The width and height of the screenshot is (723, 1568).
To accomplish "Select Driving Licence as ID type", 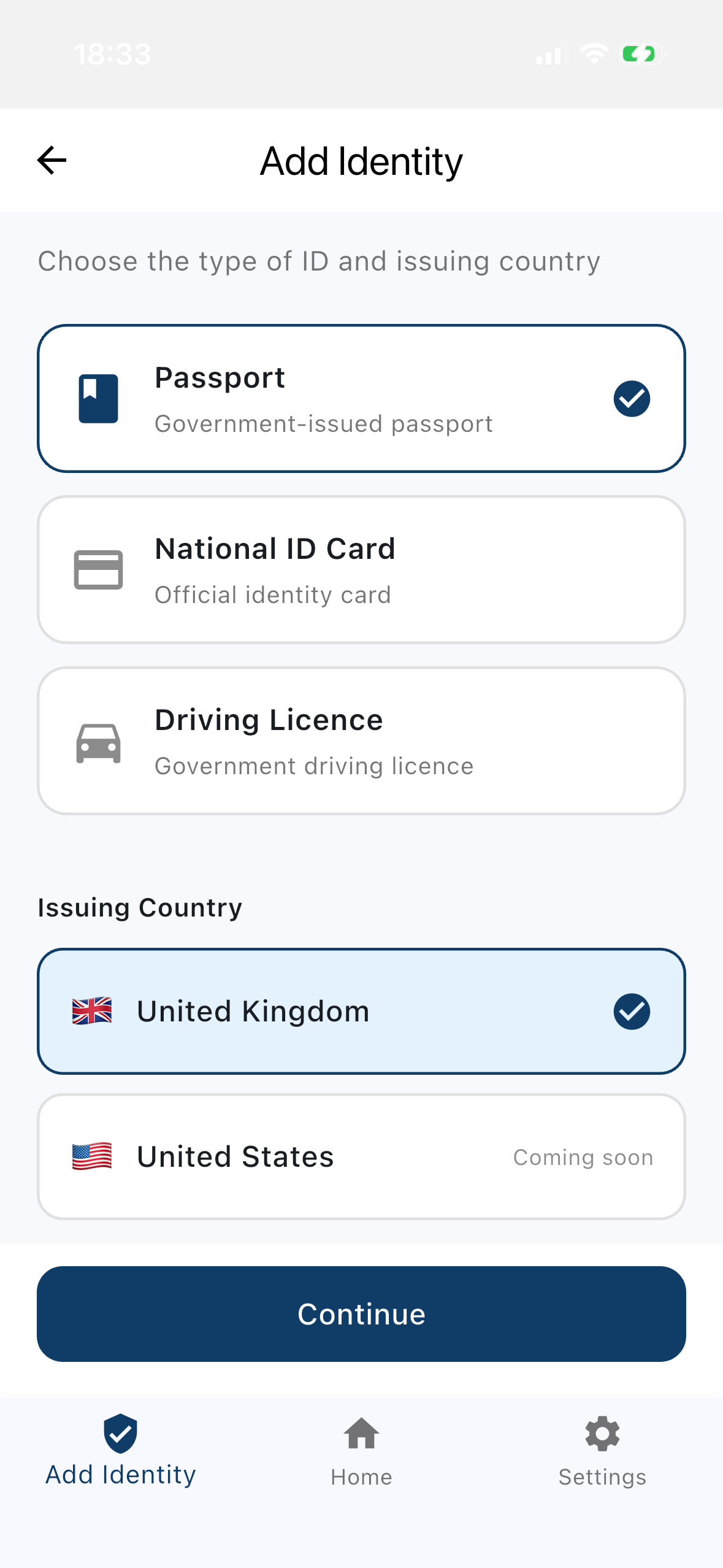I will [361, 740].
